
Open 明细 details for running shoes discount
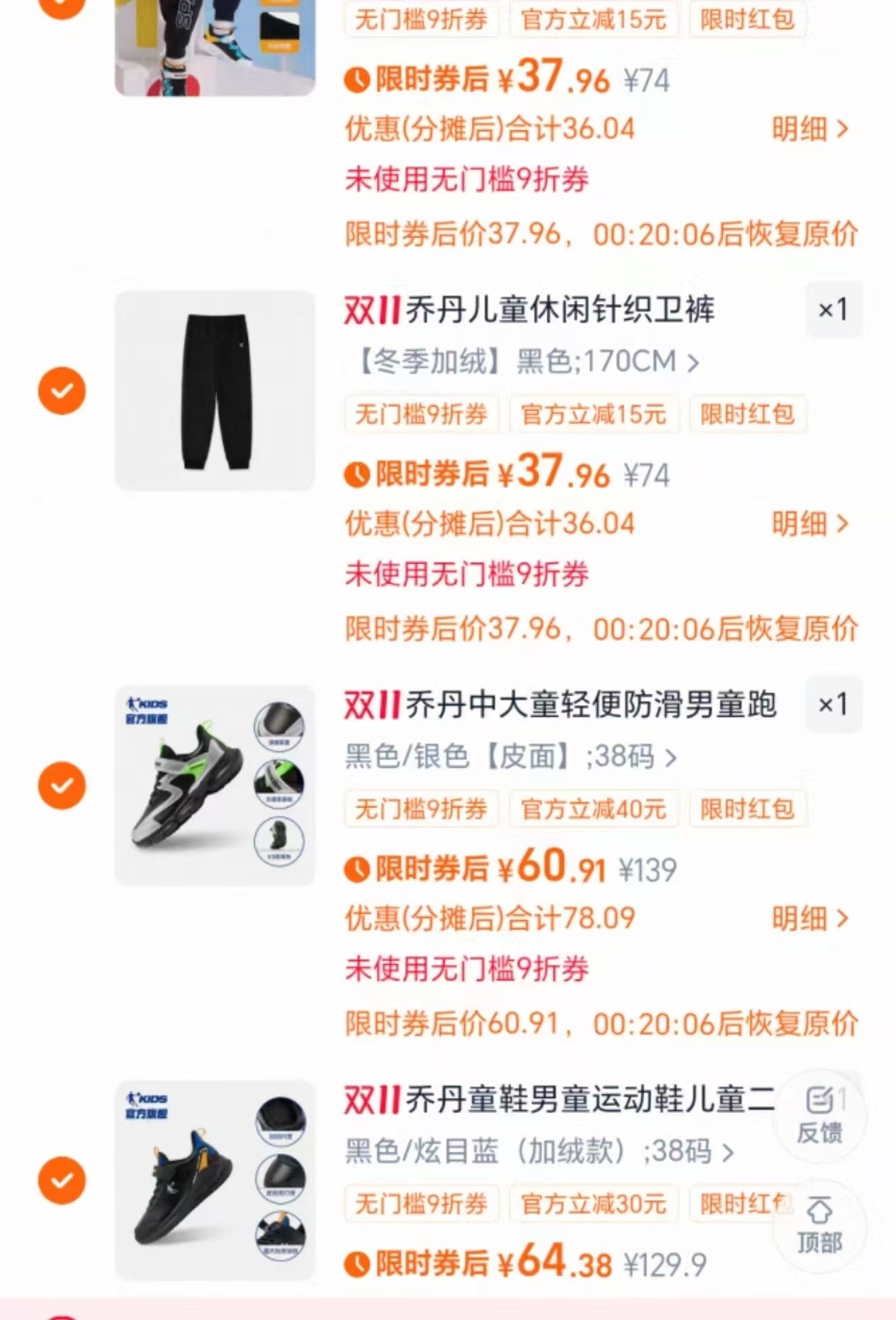tap(806, 917)
